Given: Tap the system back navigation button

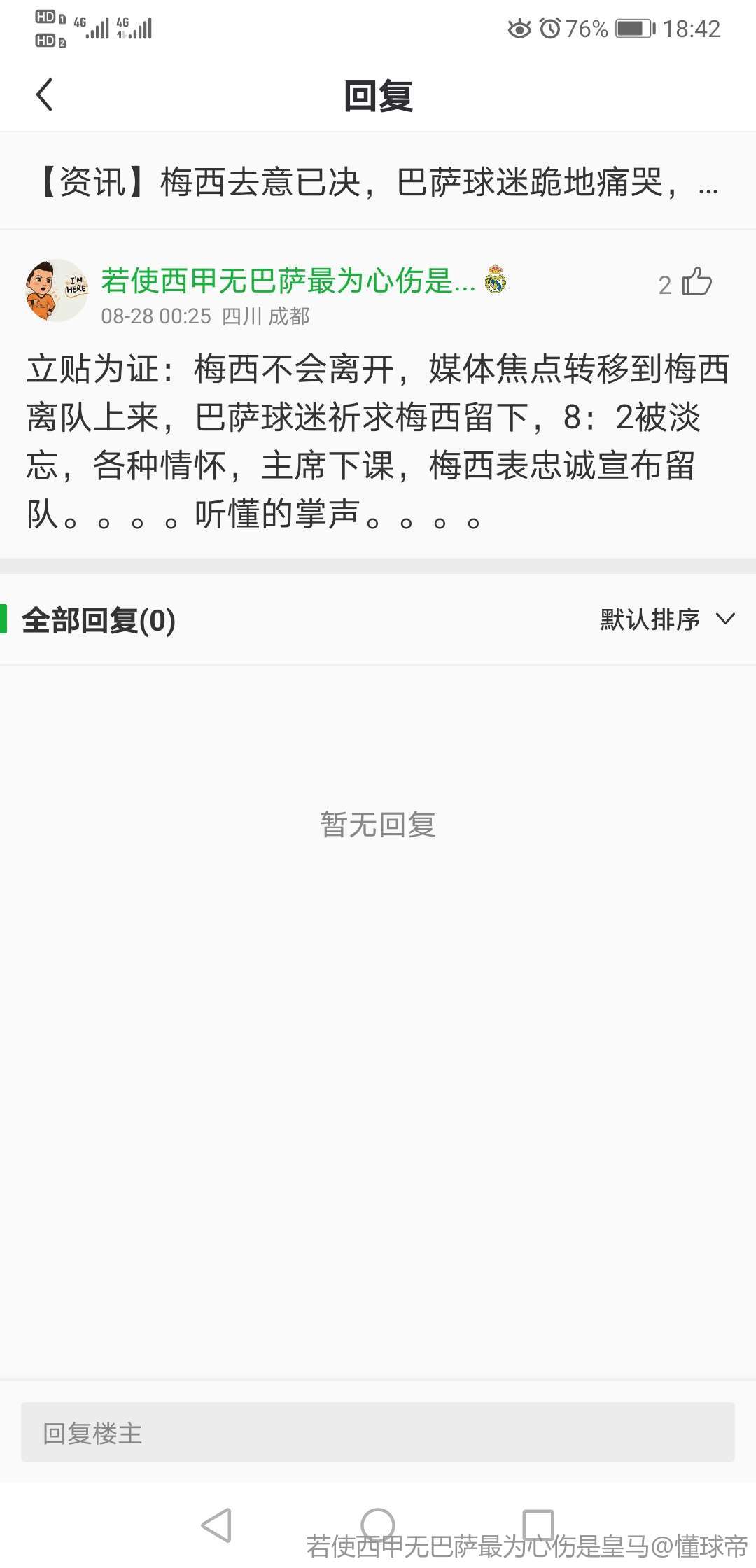Looking at the screenshot, I should click(x=216, y=1525).
